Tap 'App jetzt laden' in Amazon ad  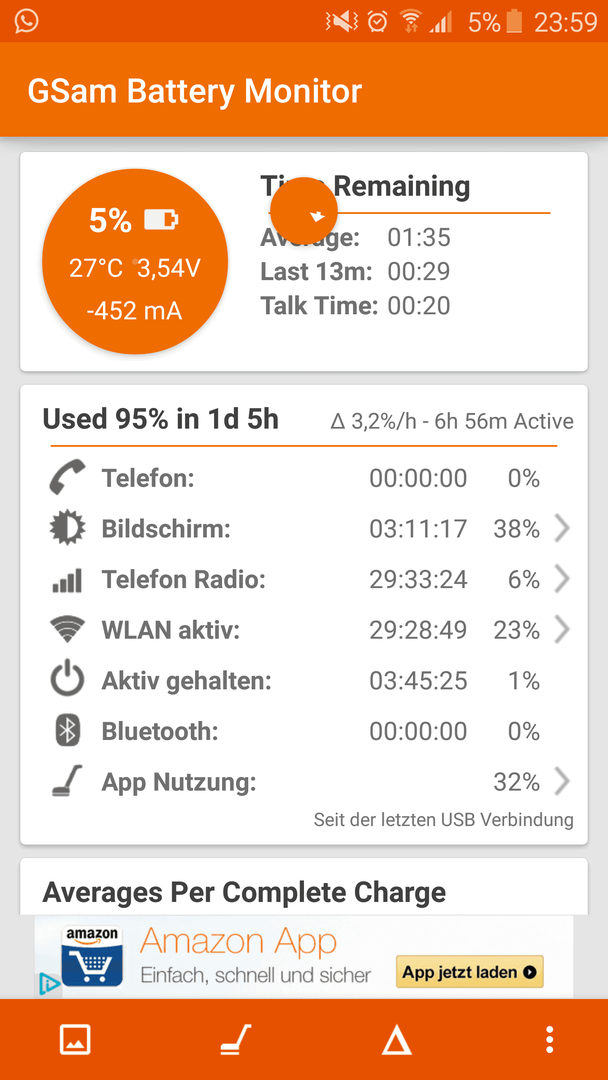point(470,972)
